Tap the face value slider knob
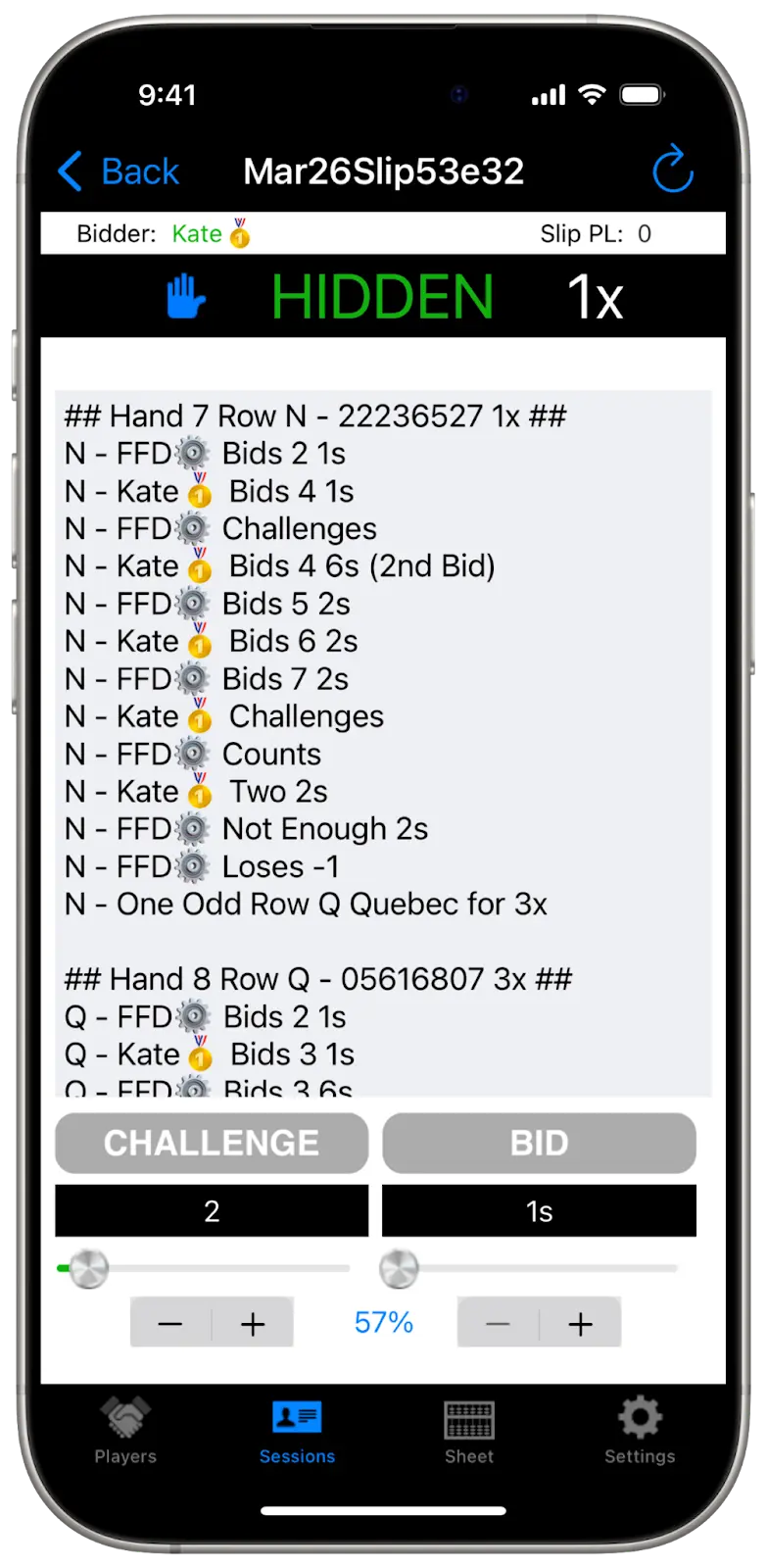 [399, 1269]
